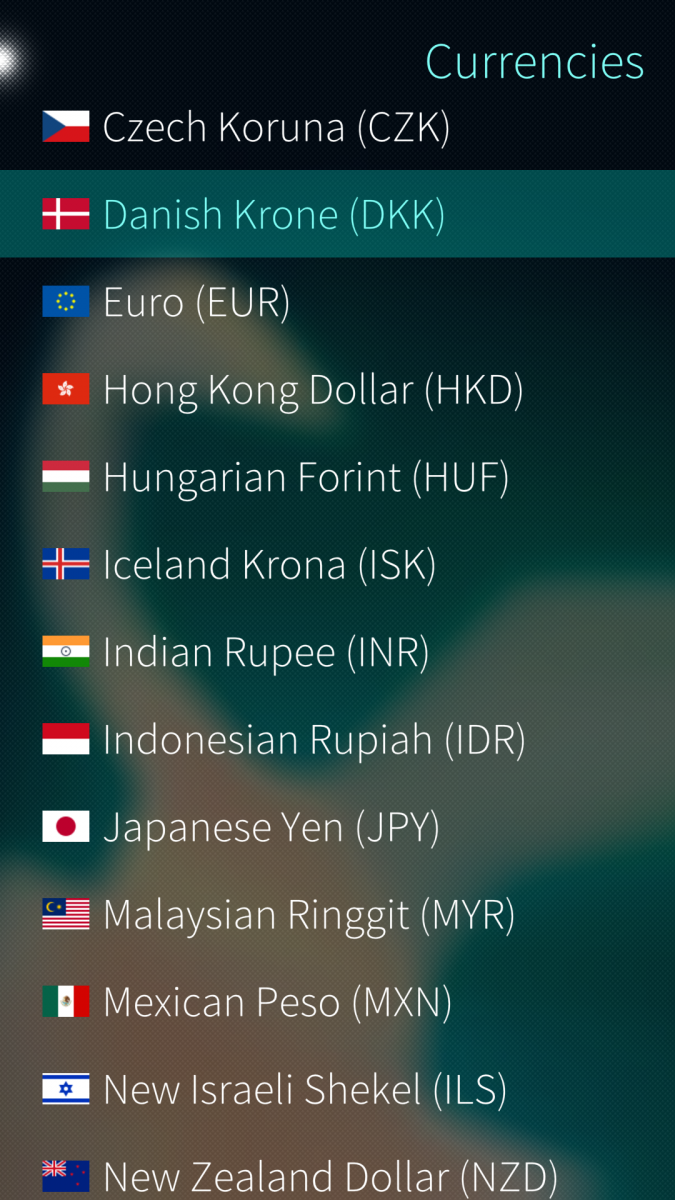Pick Euro (EUR) from the list
Screen dimensions: 675x1200
[x=196, y=302]
